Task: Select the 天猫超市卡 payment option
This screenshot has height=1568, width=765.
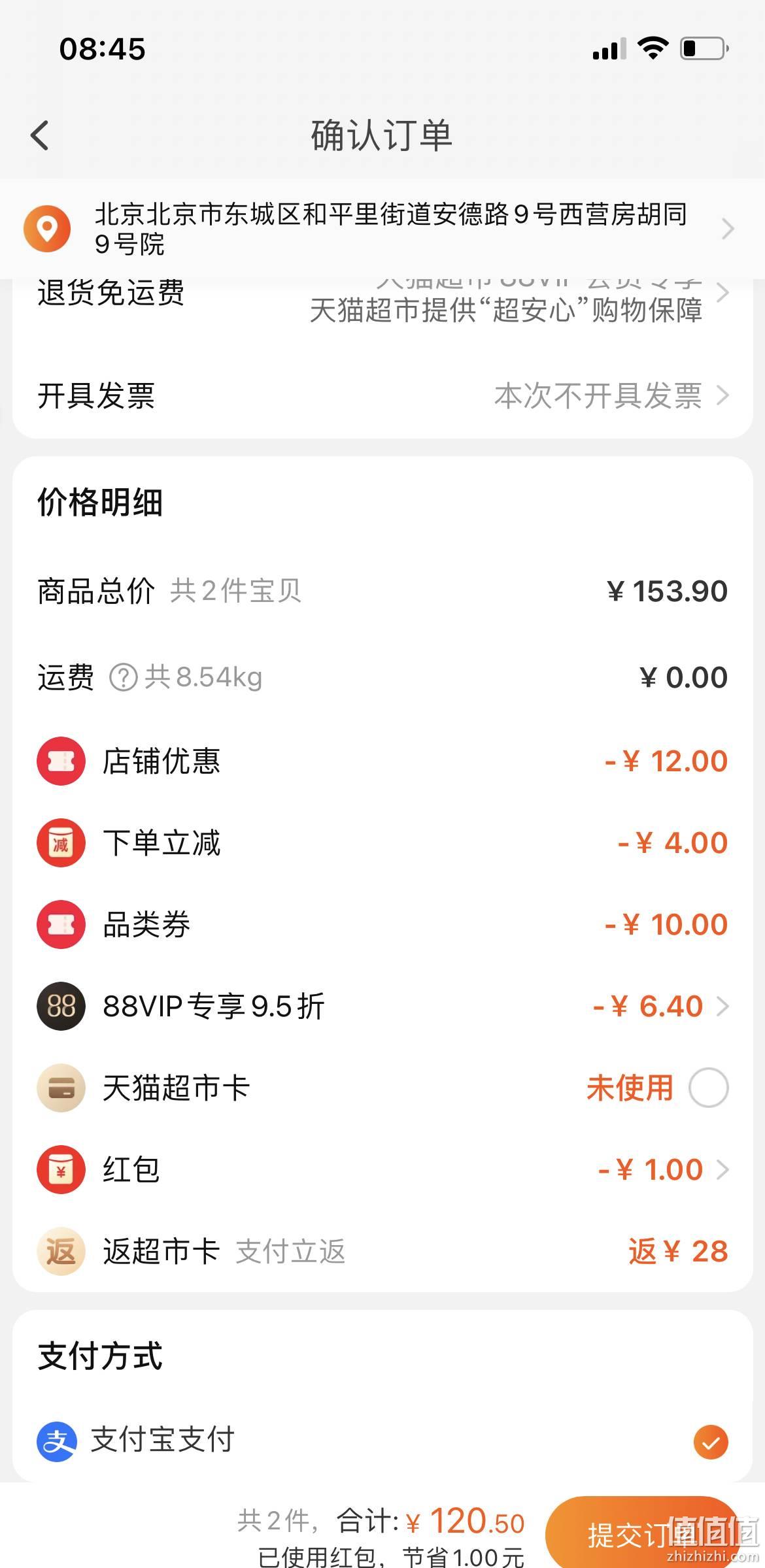Action: (x=708, y=1088)
